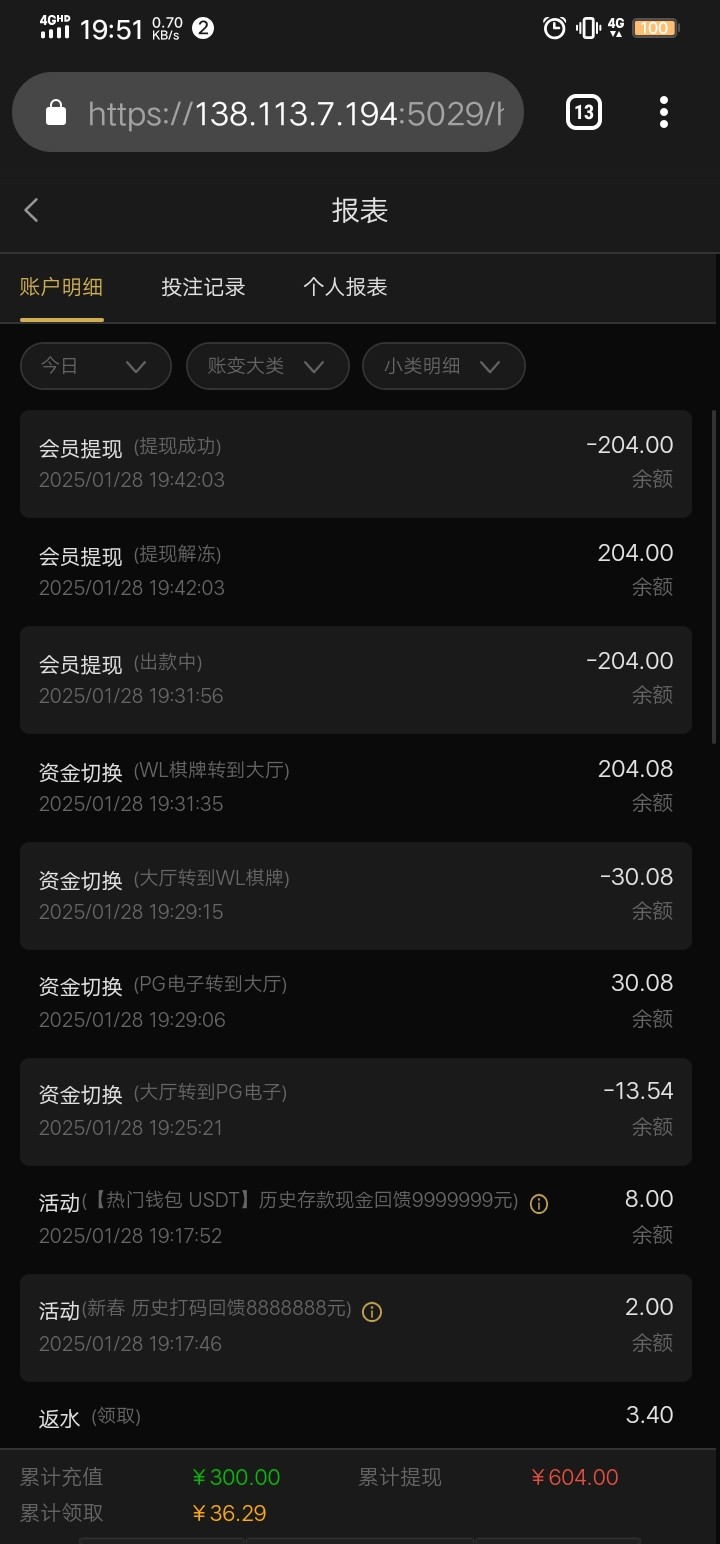
Task: Expand the 账变大类 dropdown
Action: point(267,366)
